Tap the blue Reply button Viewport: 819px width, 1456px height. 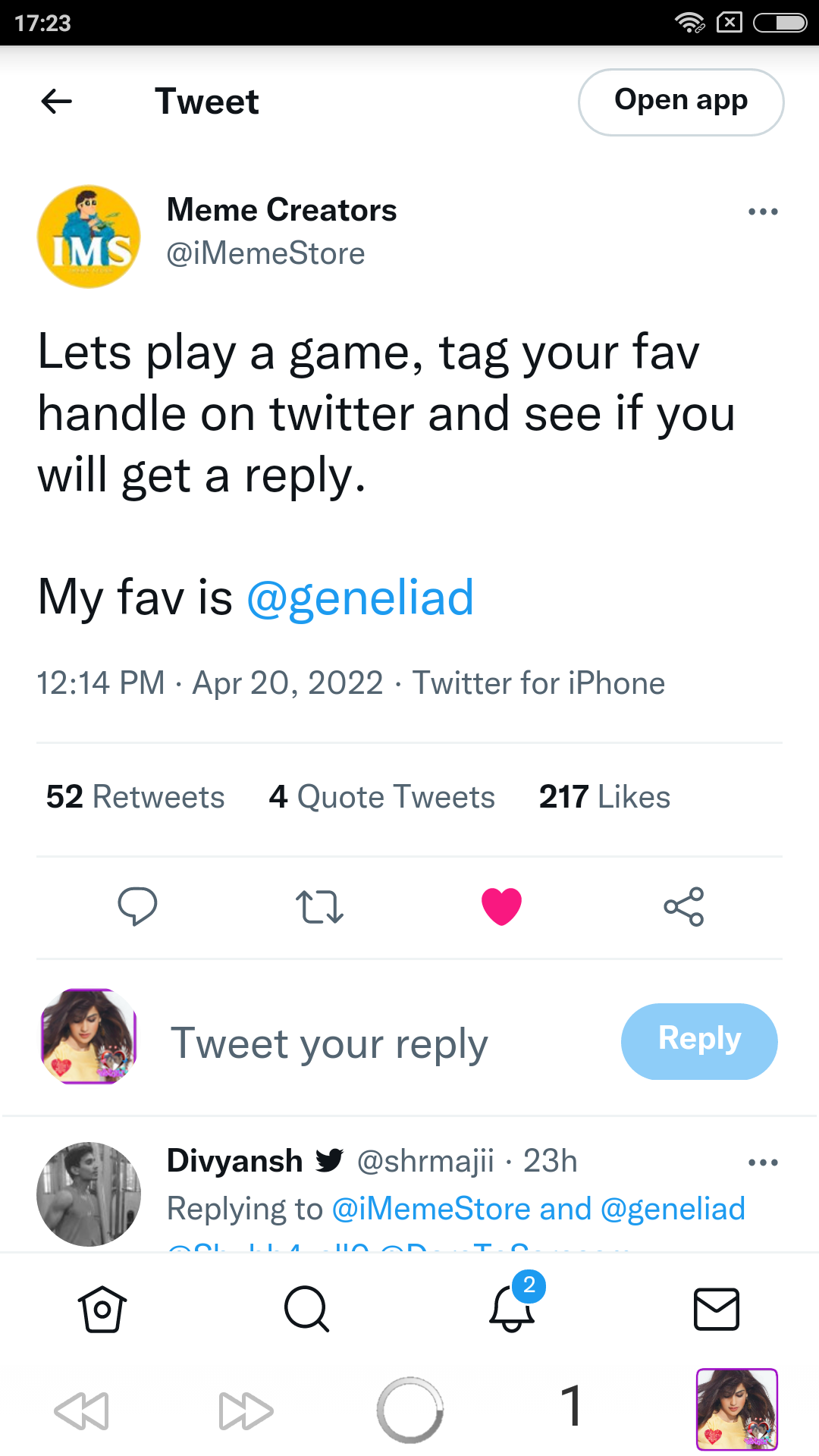[x=699, y=1041]
